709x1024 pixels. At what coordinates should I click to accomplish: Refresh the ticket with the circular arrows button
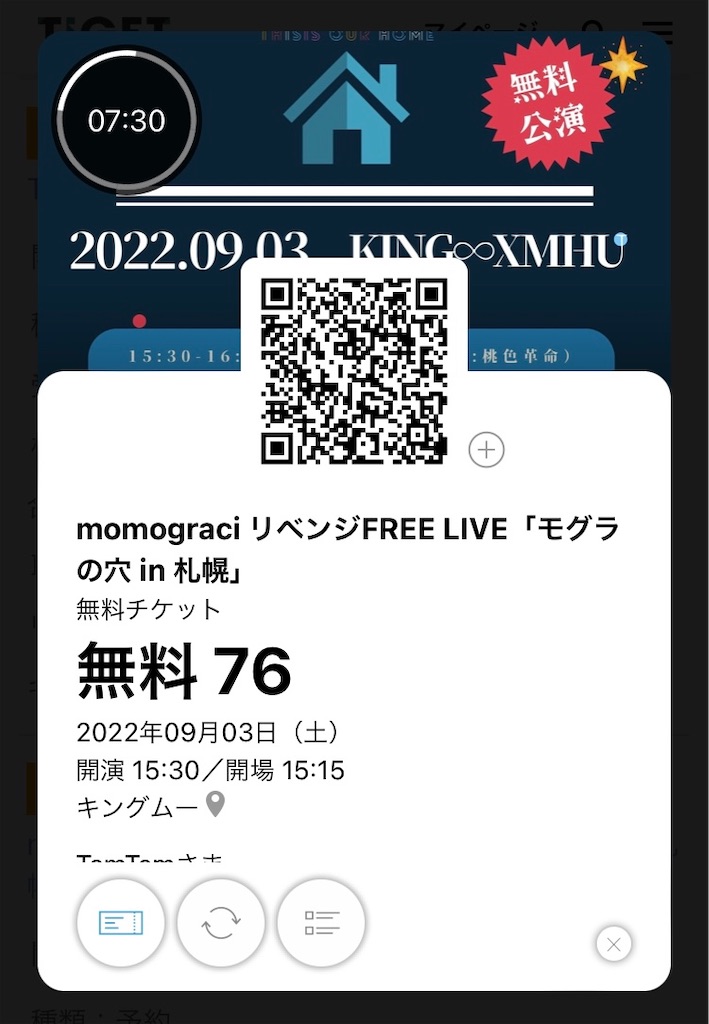coord(221,922)
